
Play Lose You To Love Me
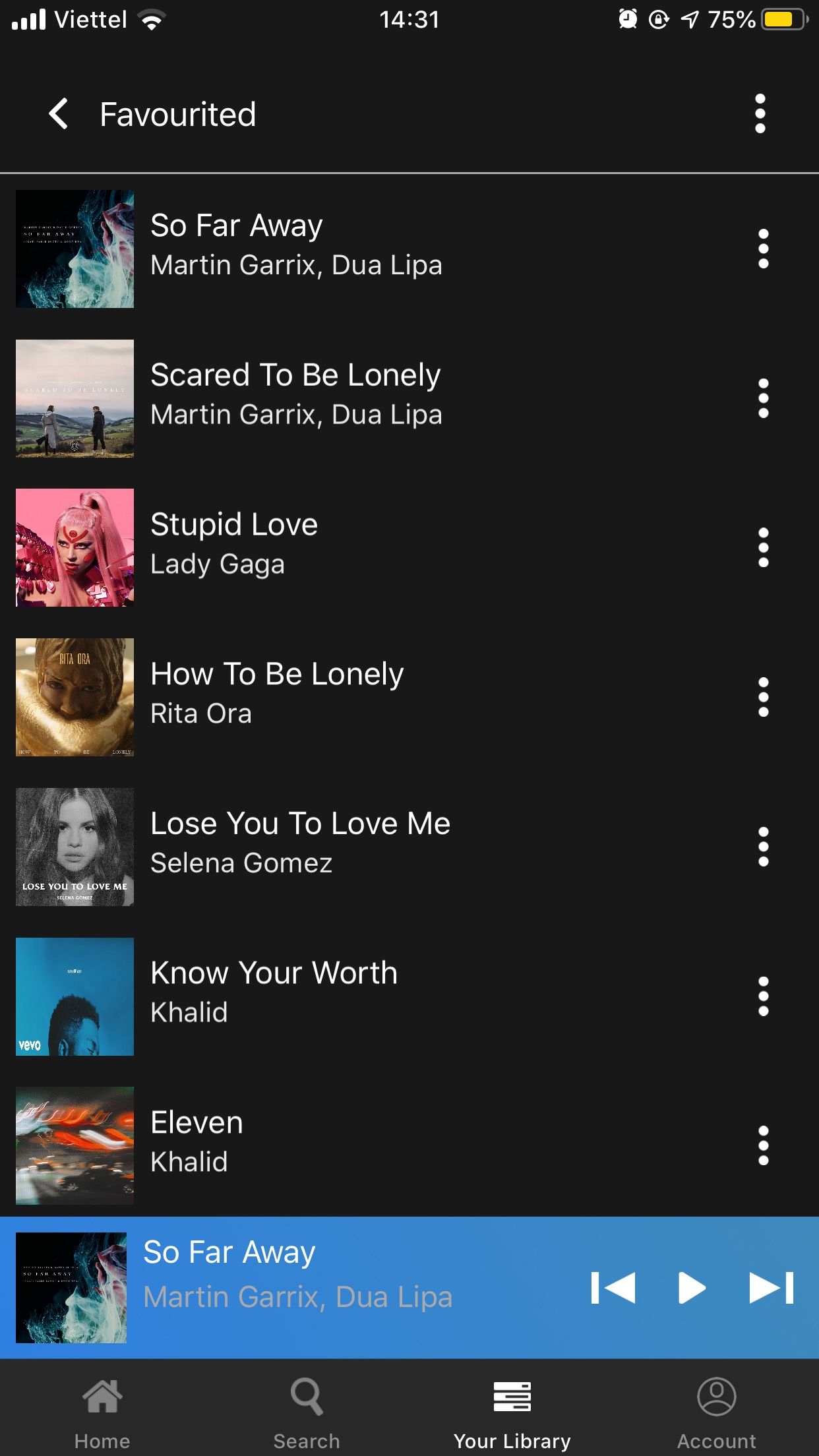point(300,843)
